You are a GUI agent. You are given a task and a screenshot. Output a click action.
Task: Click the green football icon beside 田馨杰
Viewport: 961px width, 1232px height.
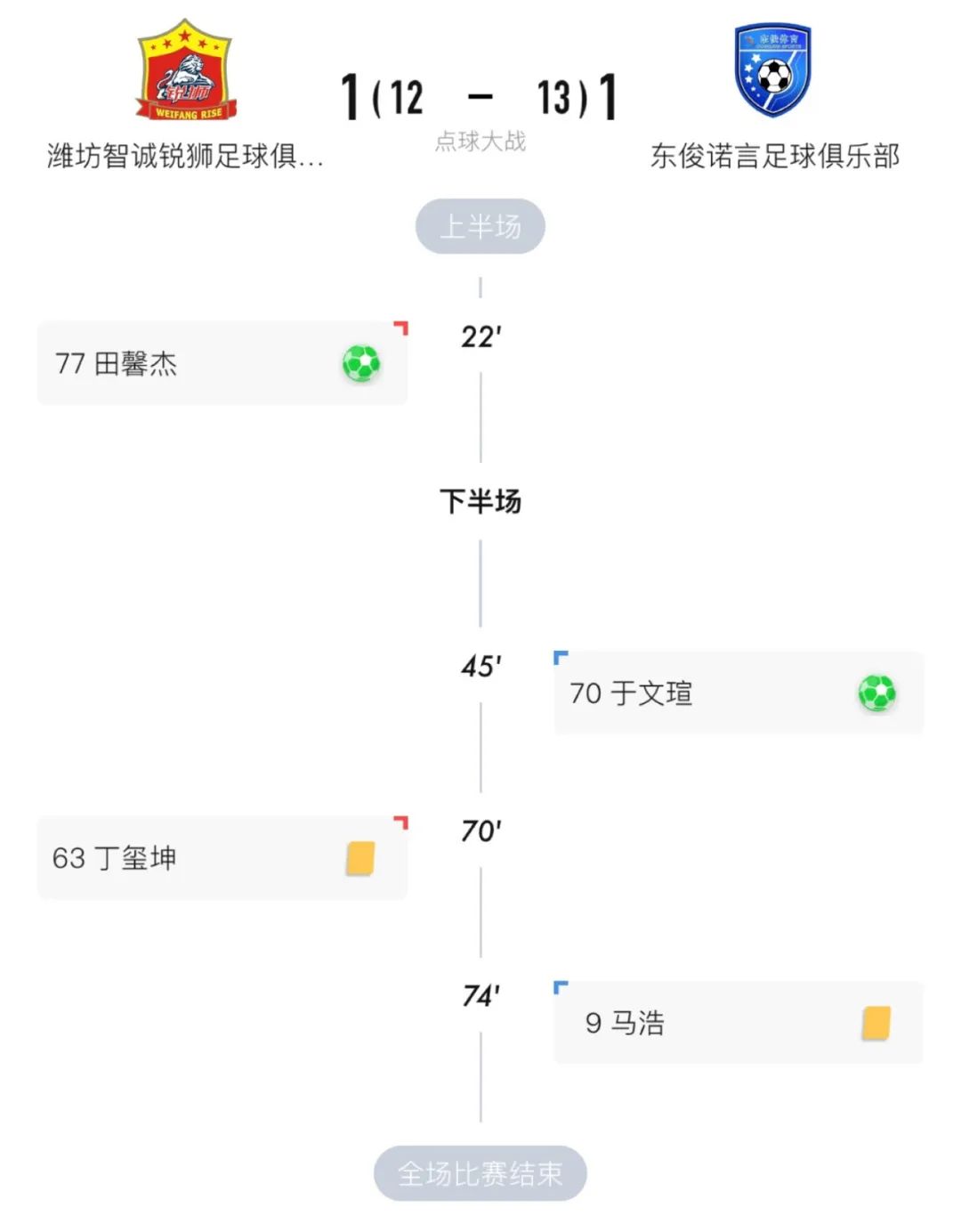359,364
